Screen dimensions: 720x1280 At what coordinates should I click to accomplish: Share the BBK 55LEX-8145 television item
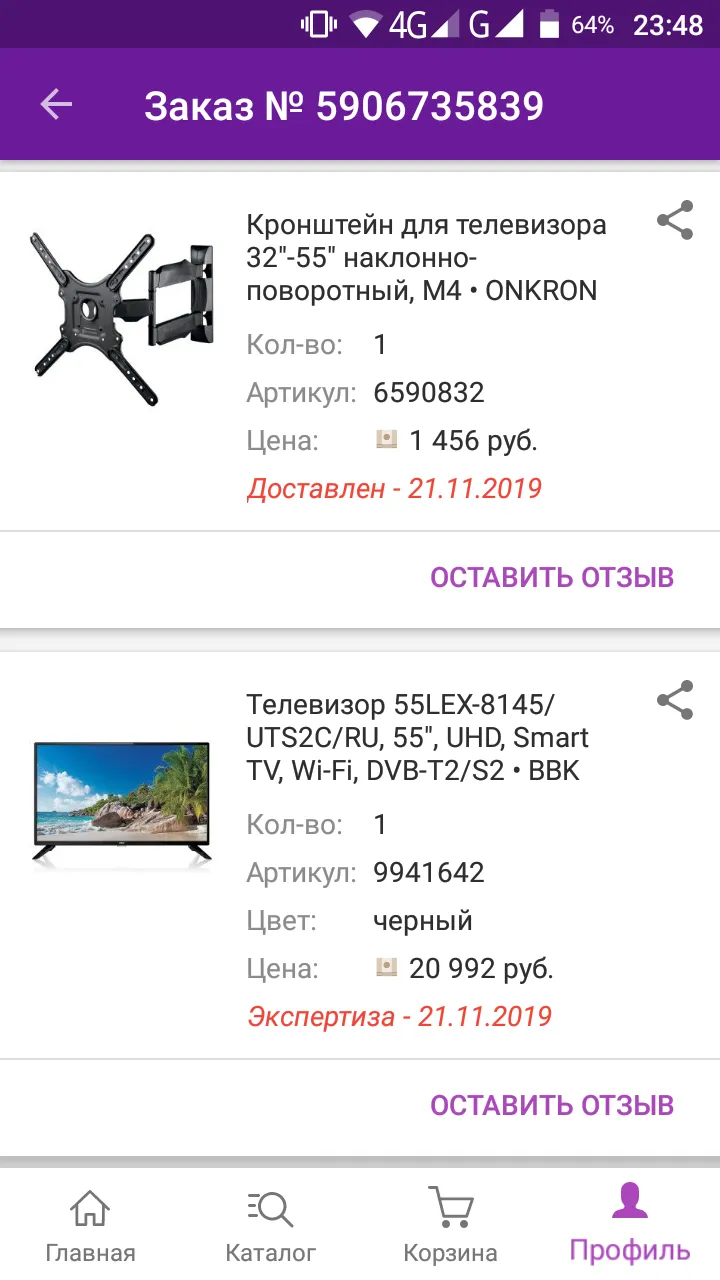point(675,700)
